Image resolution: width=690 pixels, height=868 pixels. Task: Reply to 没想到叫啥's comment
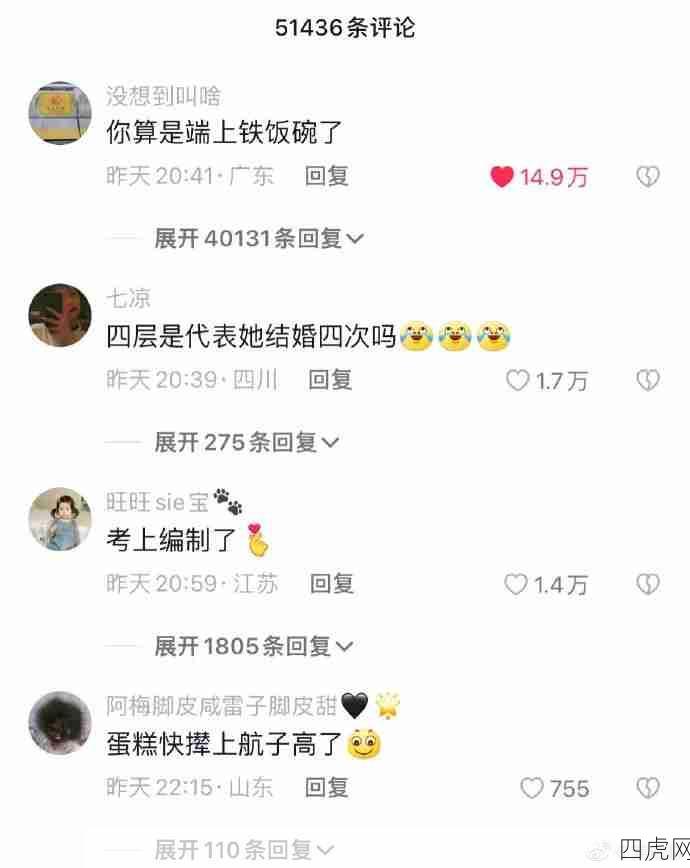(327, 176)
